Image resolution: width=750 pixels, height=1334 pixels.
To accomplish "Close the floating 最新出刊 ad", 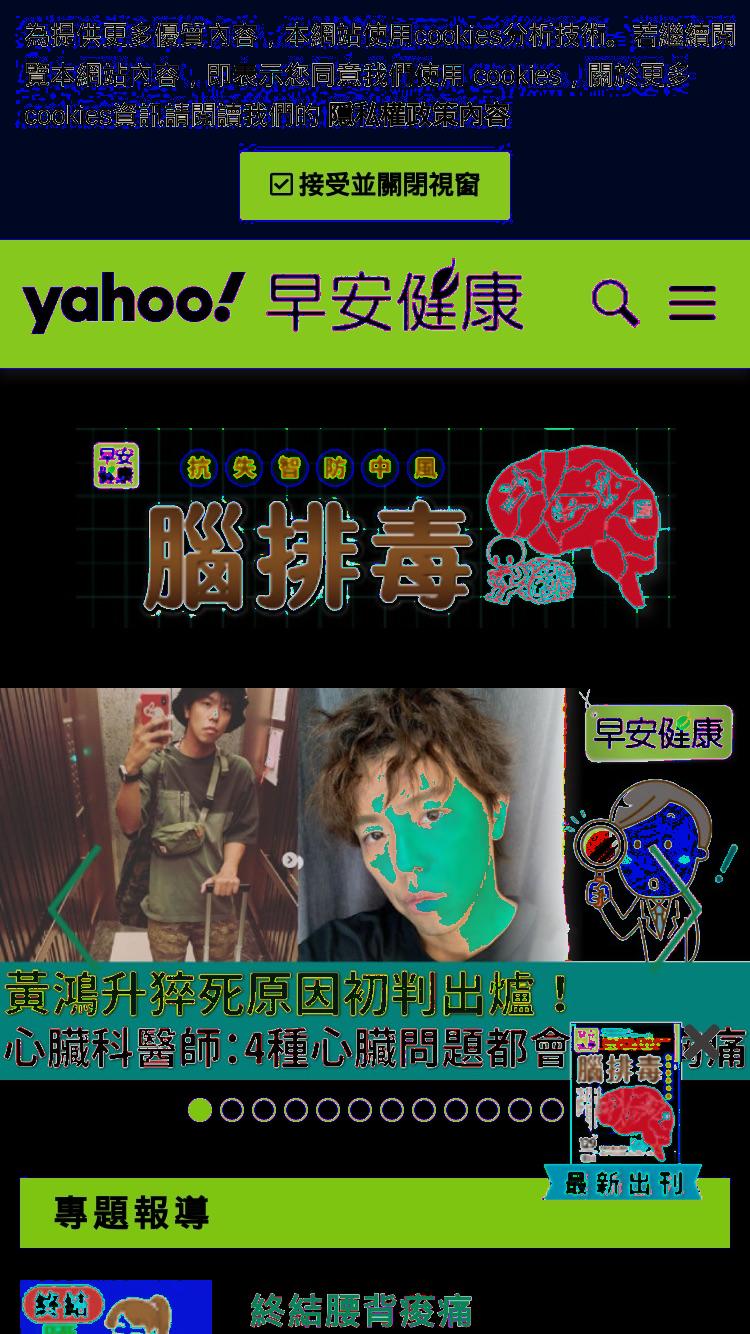I will (700, 1042).
